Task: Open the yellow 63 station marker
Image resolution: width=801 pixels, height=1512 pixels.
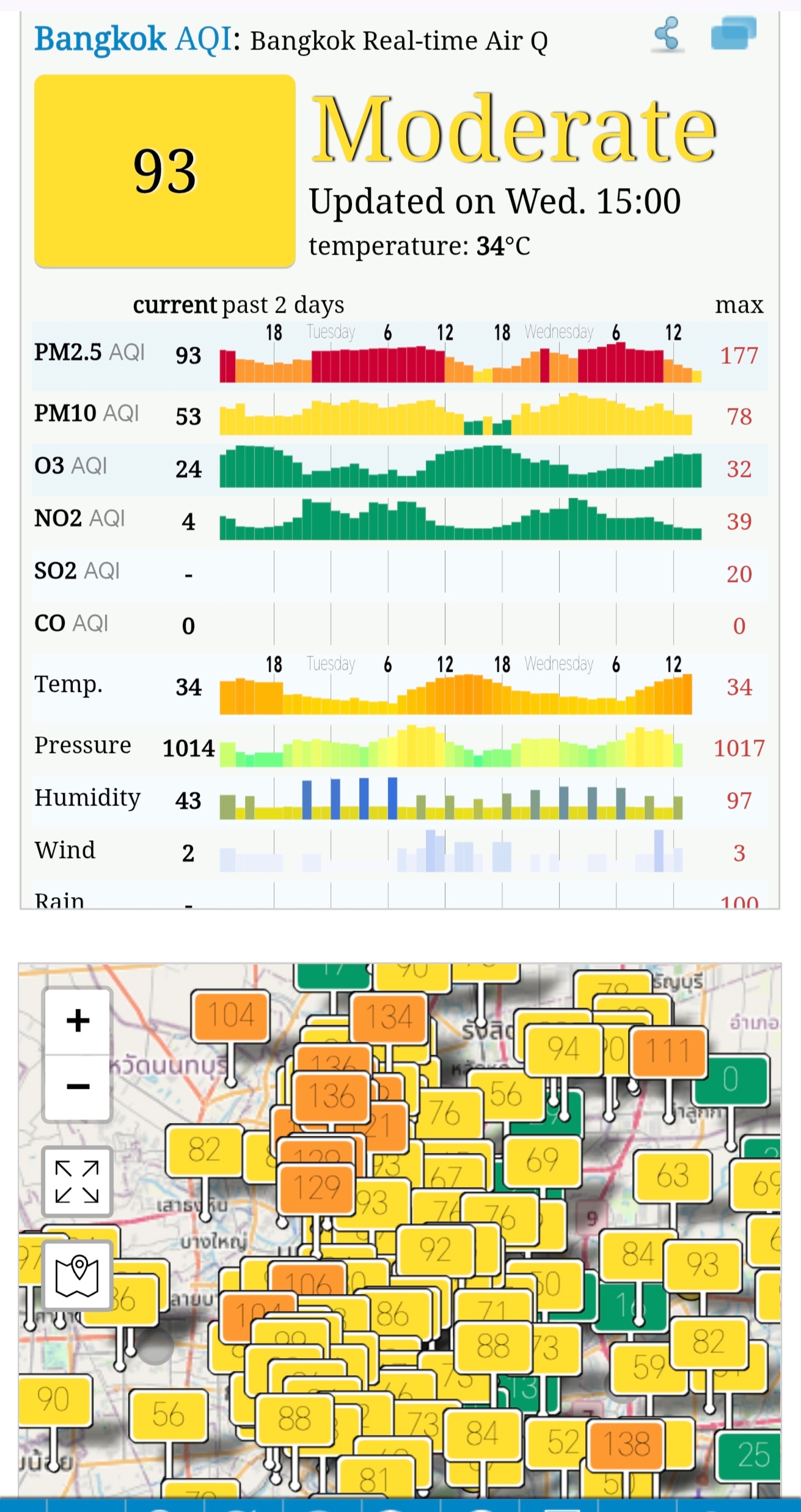Action: pos(672,1175)
